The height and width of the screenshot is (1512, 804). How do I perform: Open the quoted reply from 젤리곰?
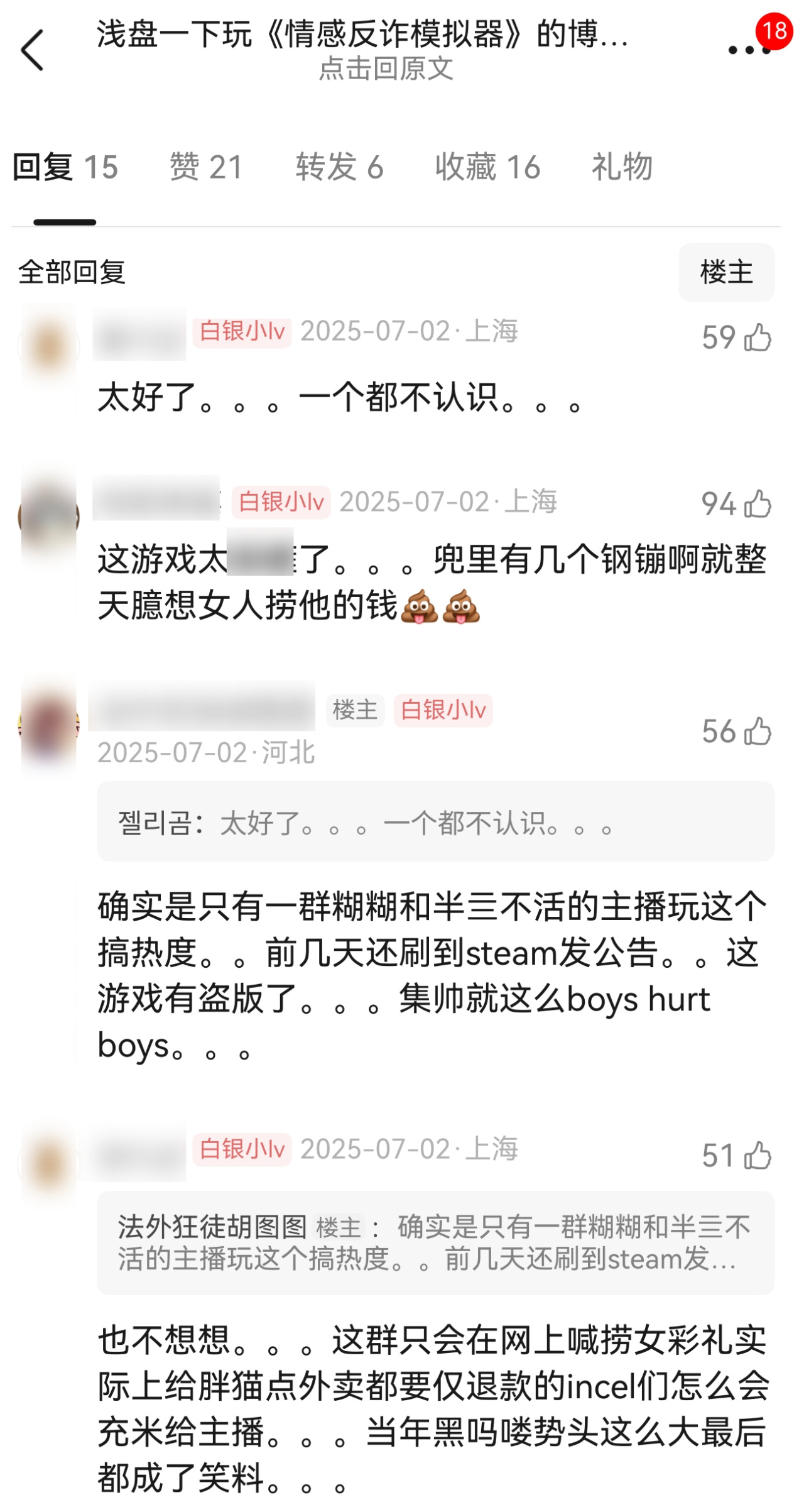435,822
